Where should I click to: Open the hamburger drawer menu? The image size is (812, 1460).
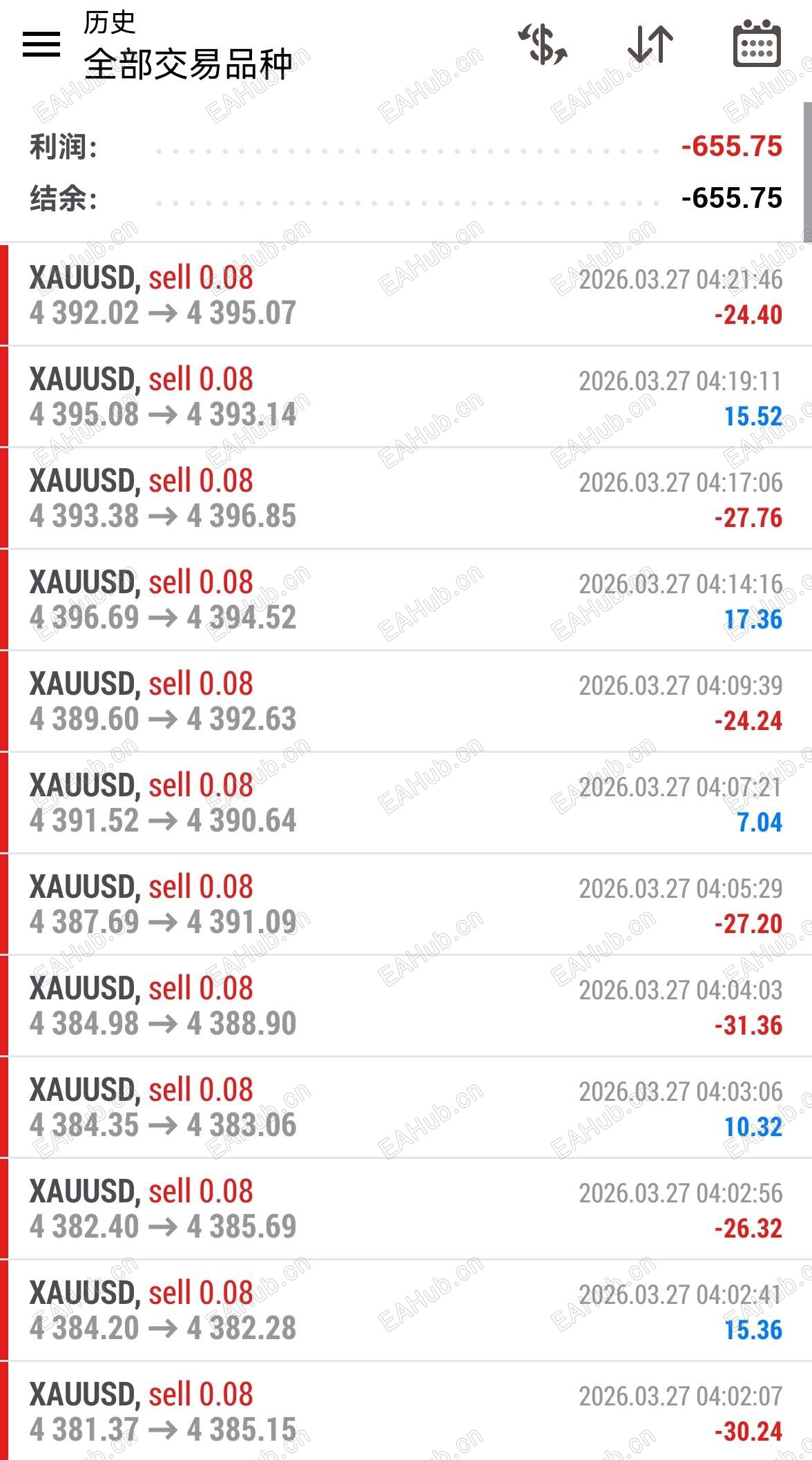point(41,45)
